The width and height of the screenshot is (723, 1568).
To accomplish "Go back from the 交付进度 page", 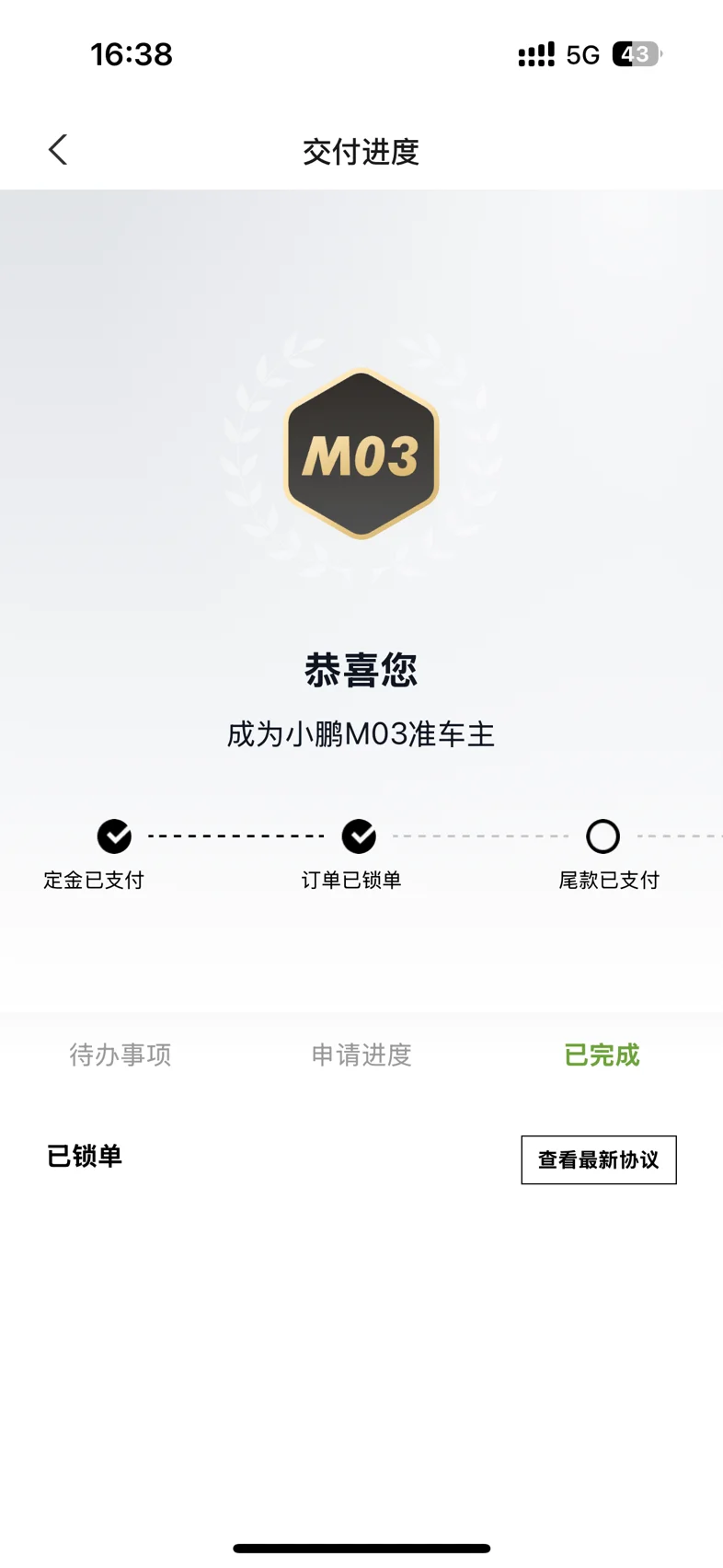I will (58, 150).
